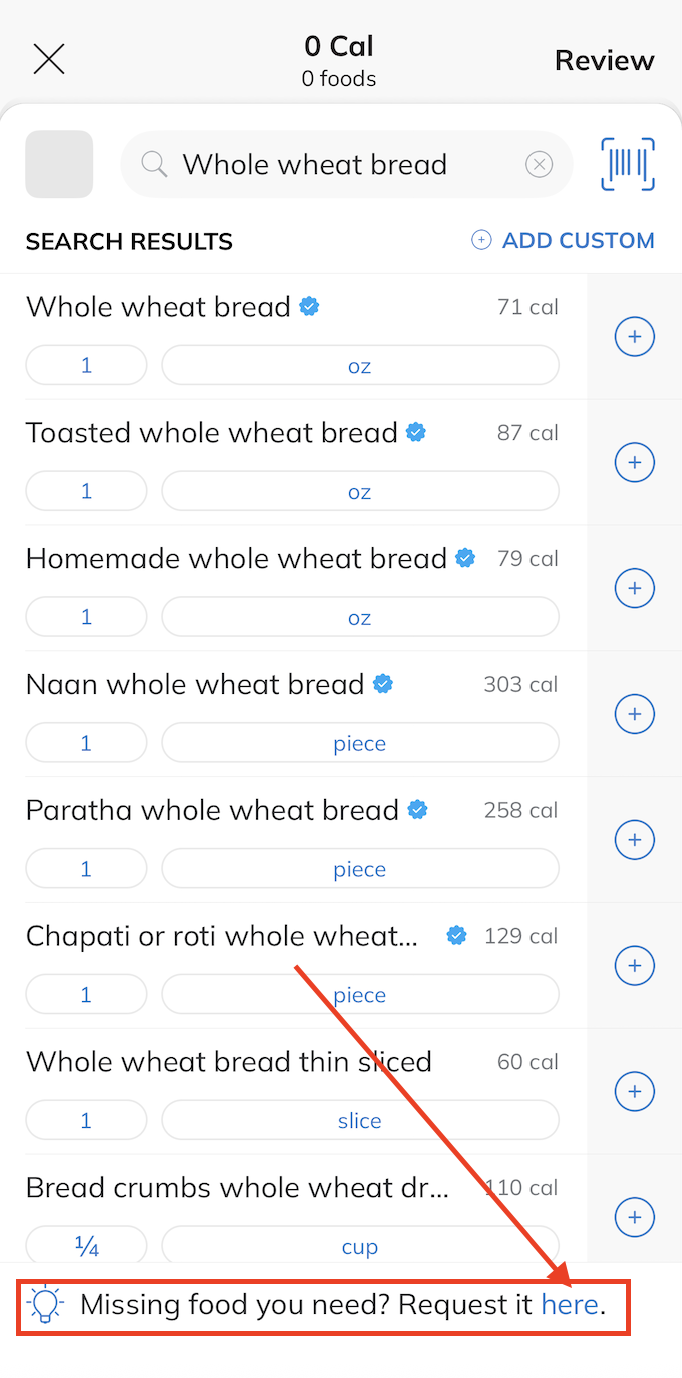
Task: Change piece unit for Paratha bread
Action: click(360, 870)
